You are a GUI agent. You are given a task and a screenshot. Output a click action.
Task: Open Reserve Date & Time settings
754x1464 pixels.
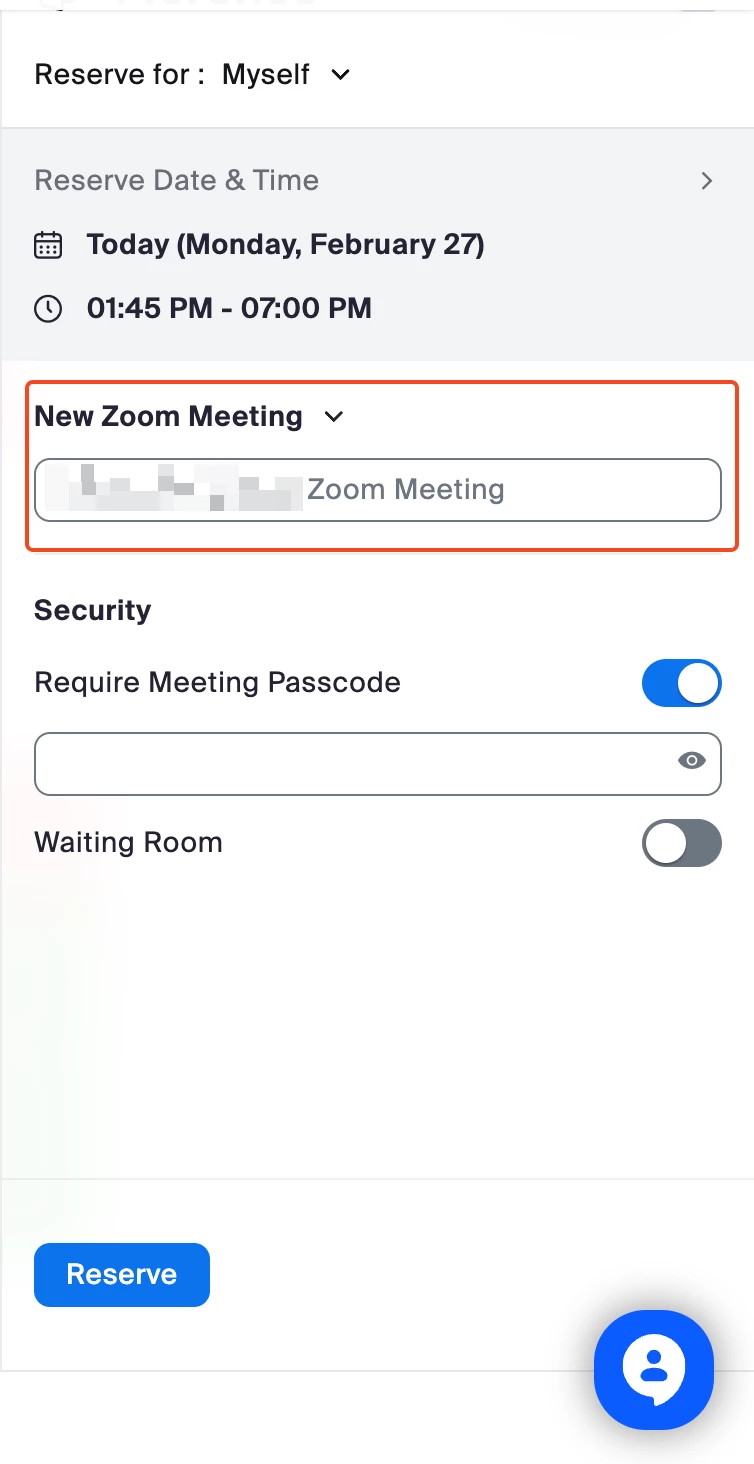point(706,181)
